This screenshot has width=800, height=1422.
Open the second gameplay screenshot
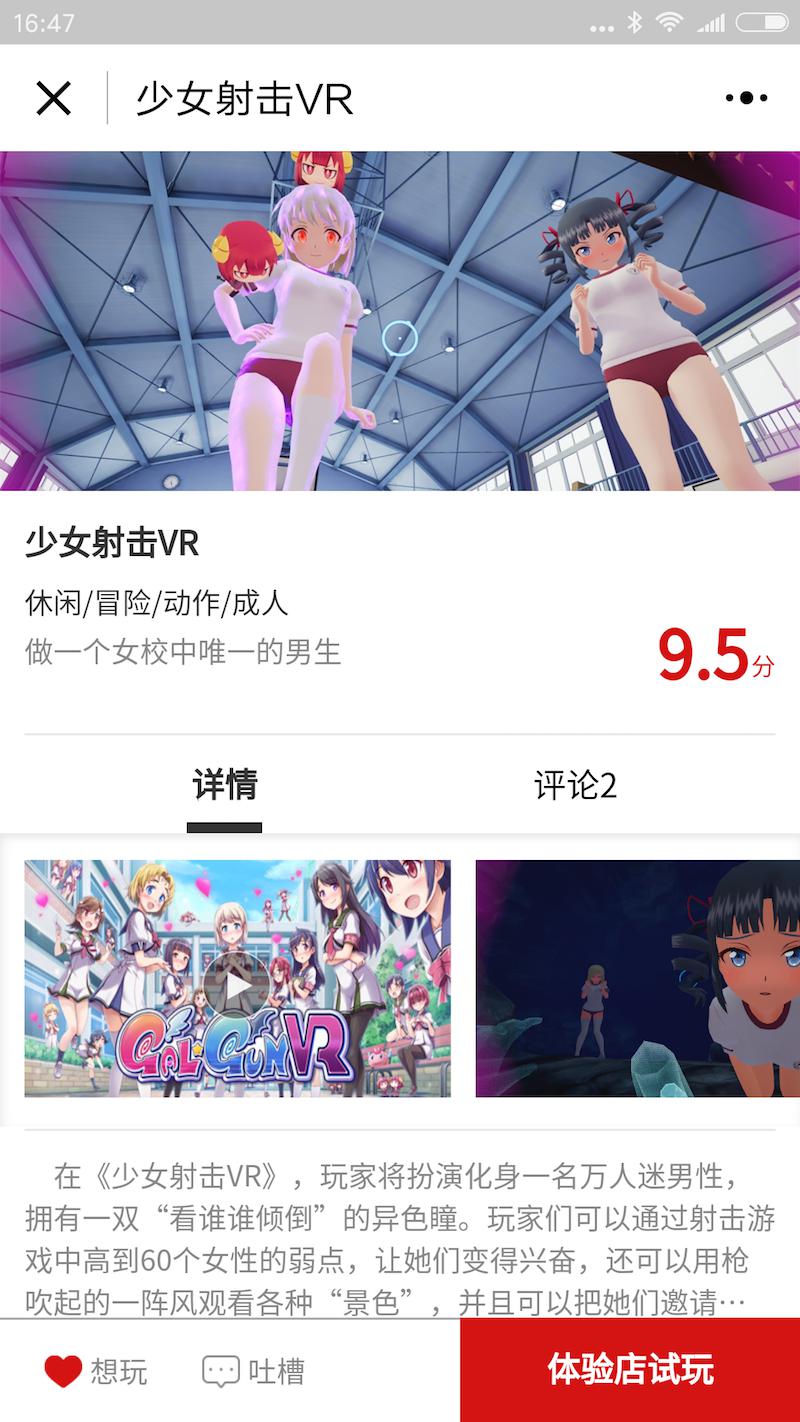click(637, 978)
